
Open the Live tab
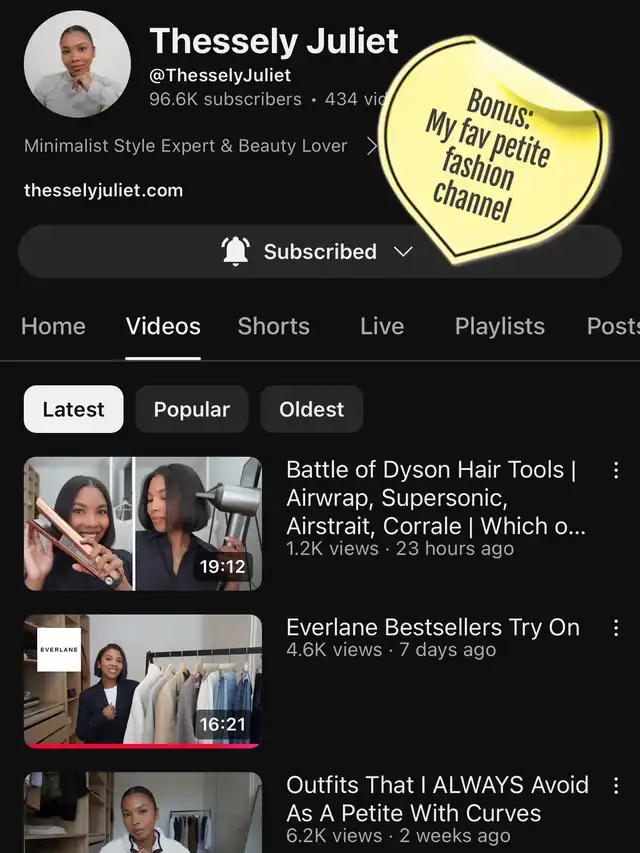point(382,326)
